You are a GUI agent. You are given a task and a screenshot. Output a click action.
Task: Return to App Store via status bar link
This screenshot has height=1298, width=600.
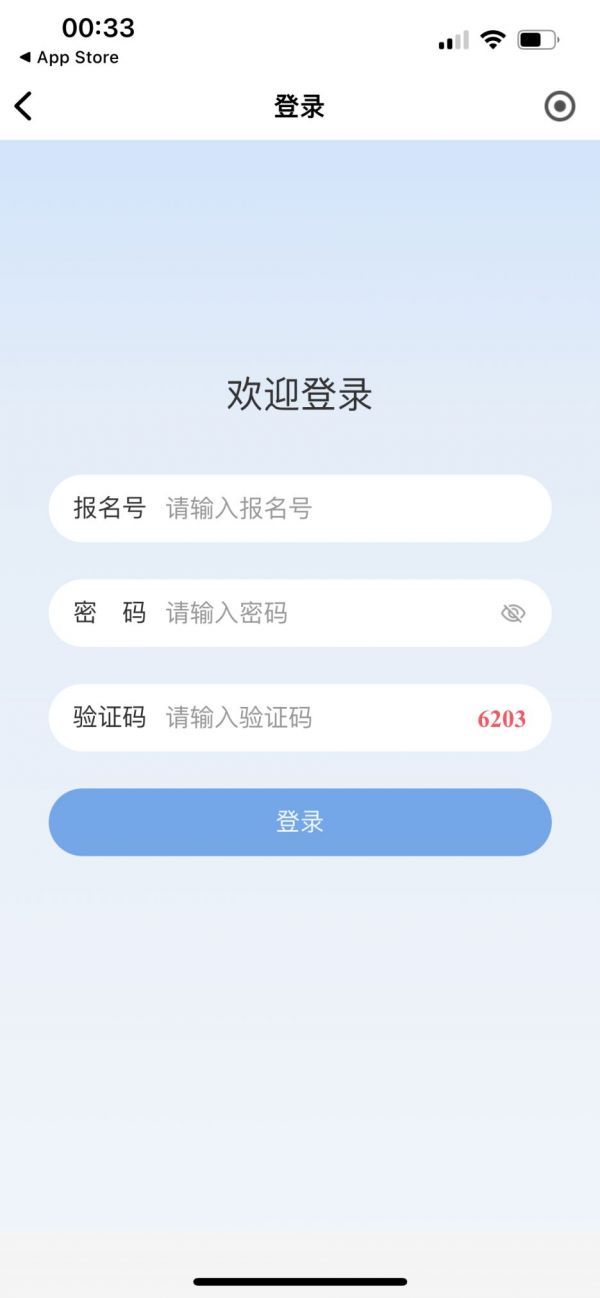[68, 58]
